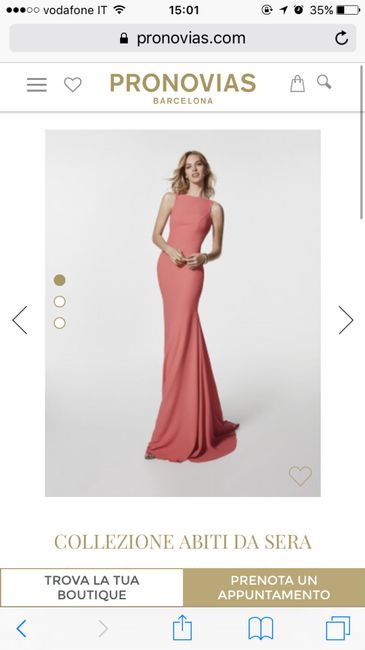Open the shopping bag
Screen dimensions: 365x650
point(297,83)
